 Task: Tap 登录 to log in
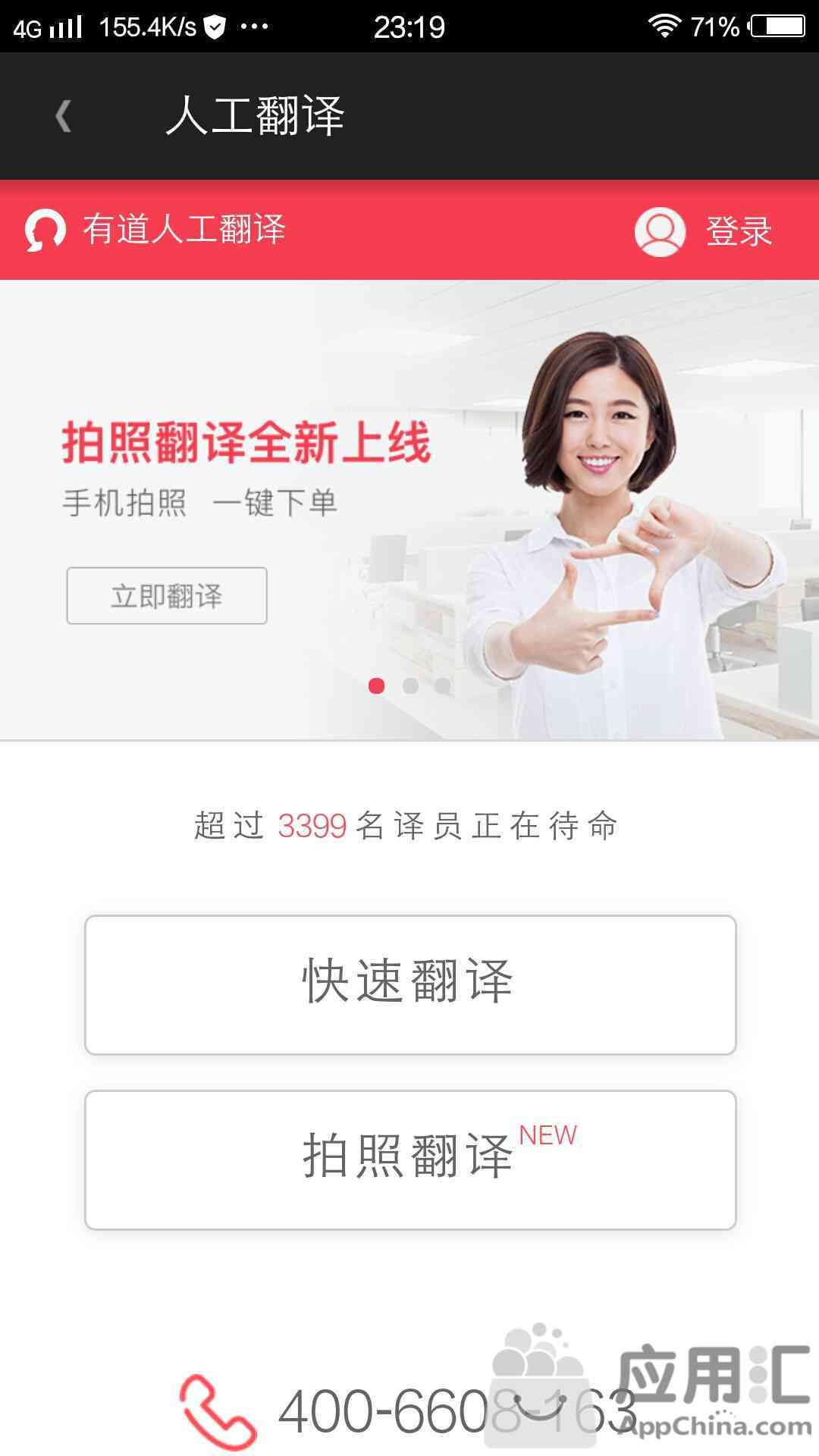pos(705,231)
